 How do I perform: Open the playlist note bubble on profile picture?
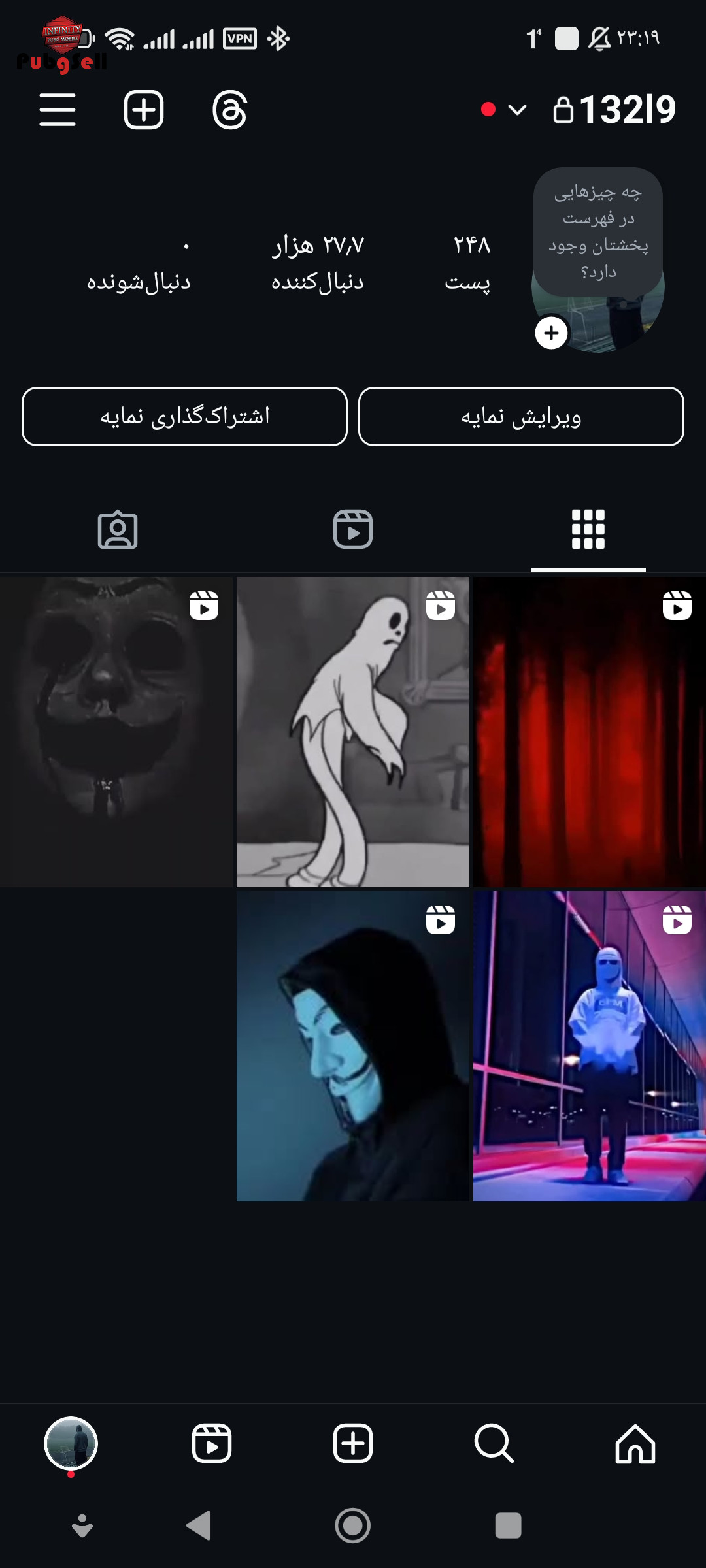(x=597, y=231)
